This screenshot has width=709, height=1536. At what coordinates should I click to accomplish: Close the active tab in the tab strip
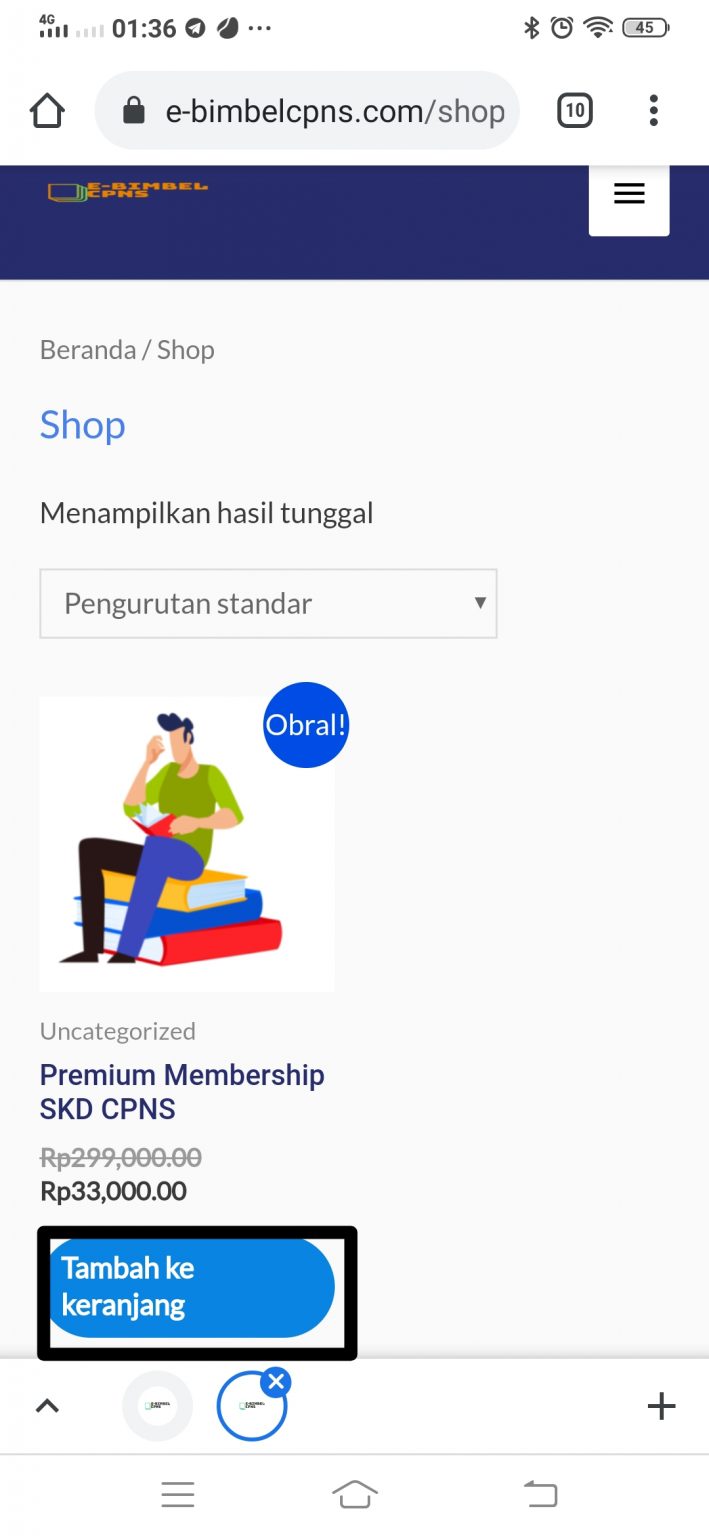277,1382
